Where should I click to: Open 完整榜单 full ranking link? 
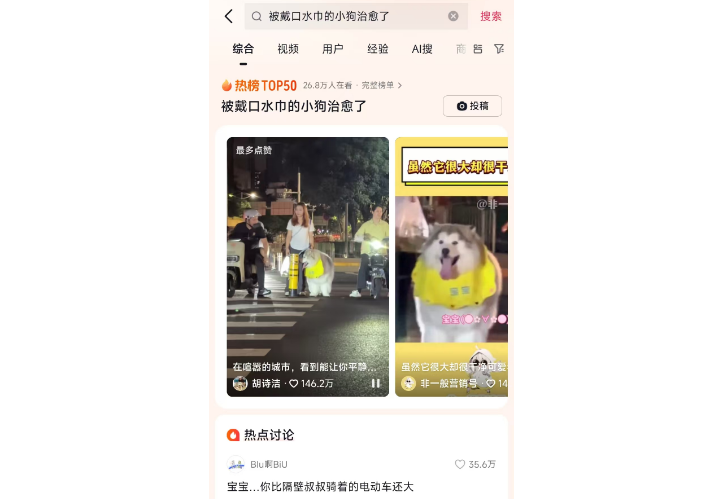tap(382, 86)
